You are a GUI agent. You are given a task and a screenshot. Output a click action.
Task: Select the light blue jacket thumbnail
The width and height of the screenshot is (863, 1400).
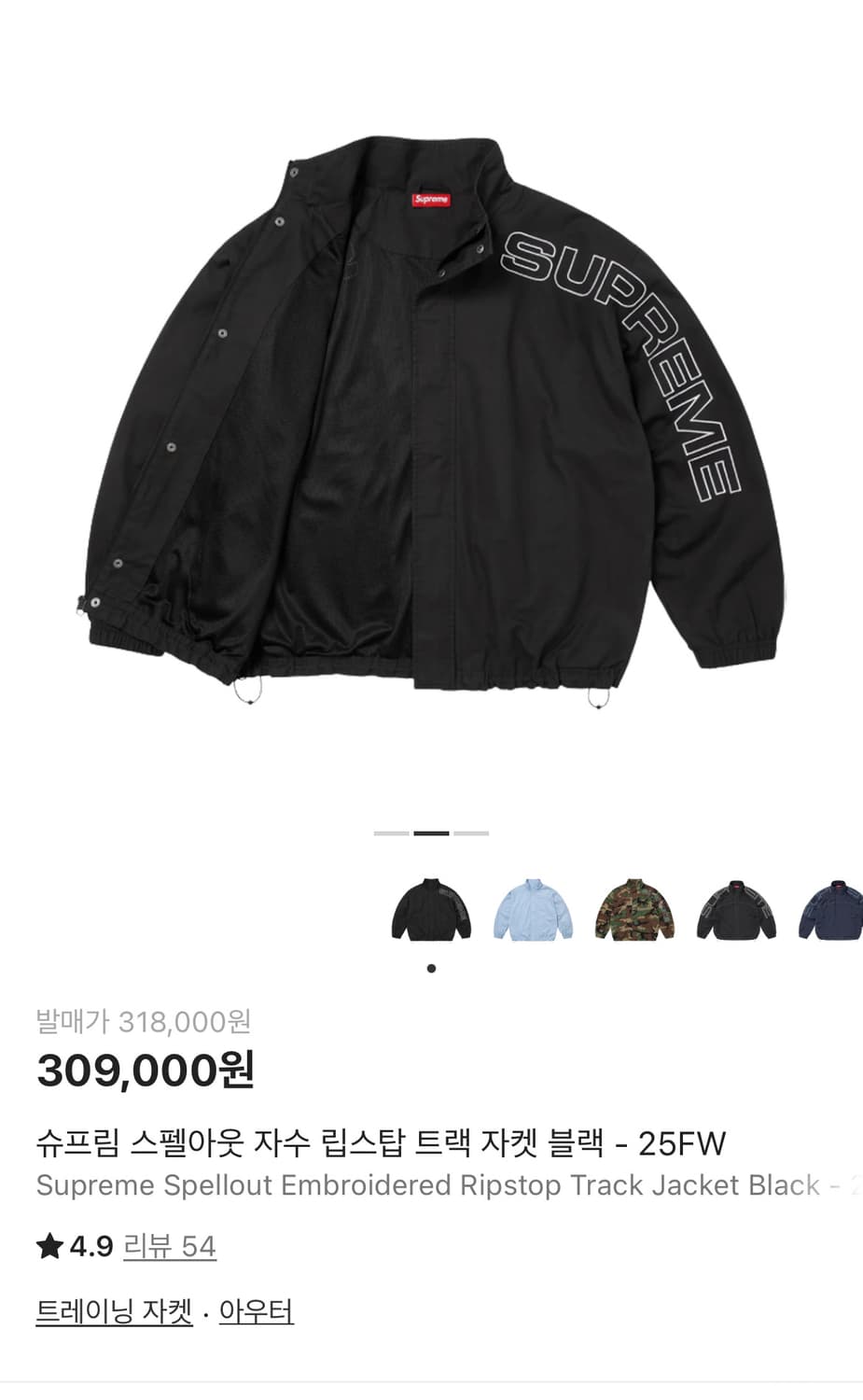pyautogui.click(x=533, y=909)
